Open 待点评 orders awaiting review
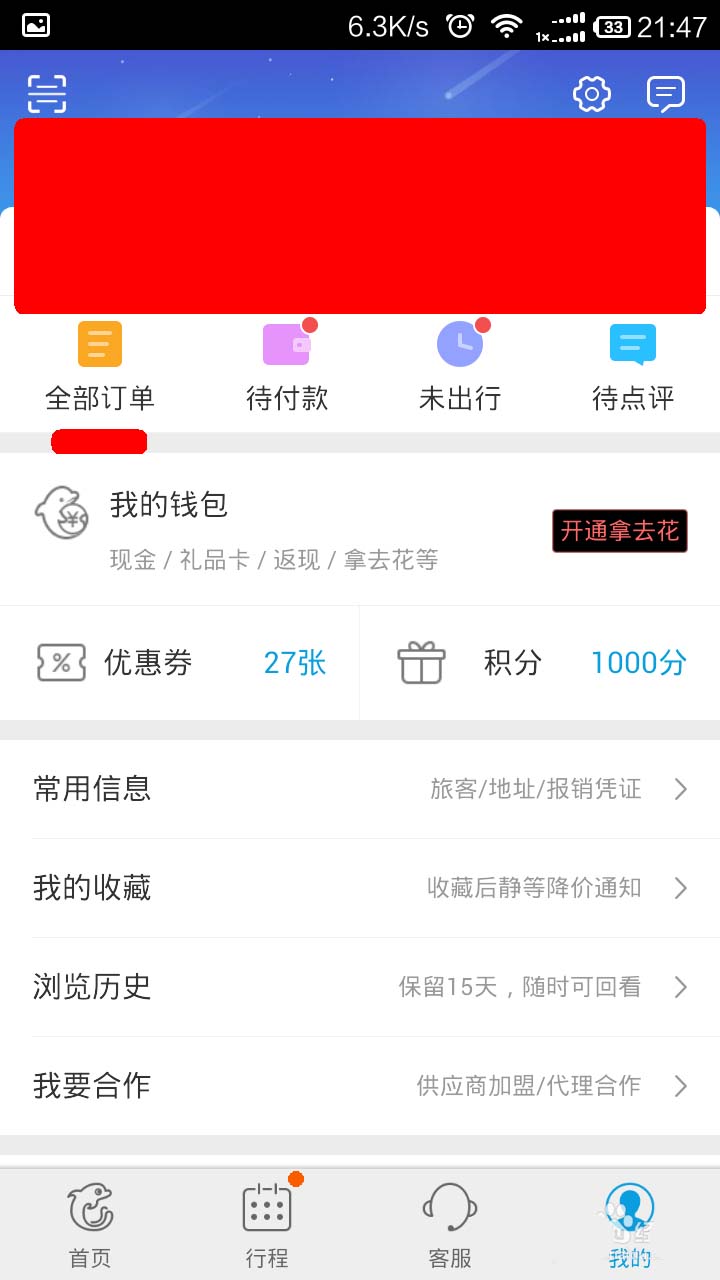The width and height of the screenshot is (720, 1280). tap(633, 368)
